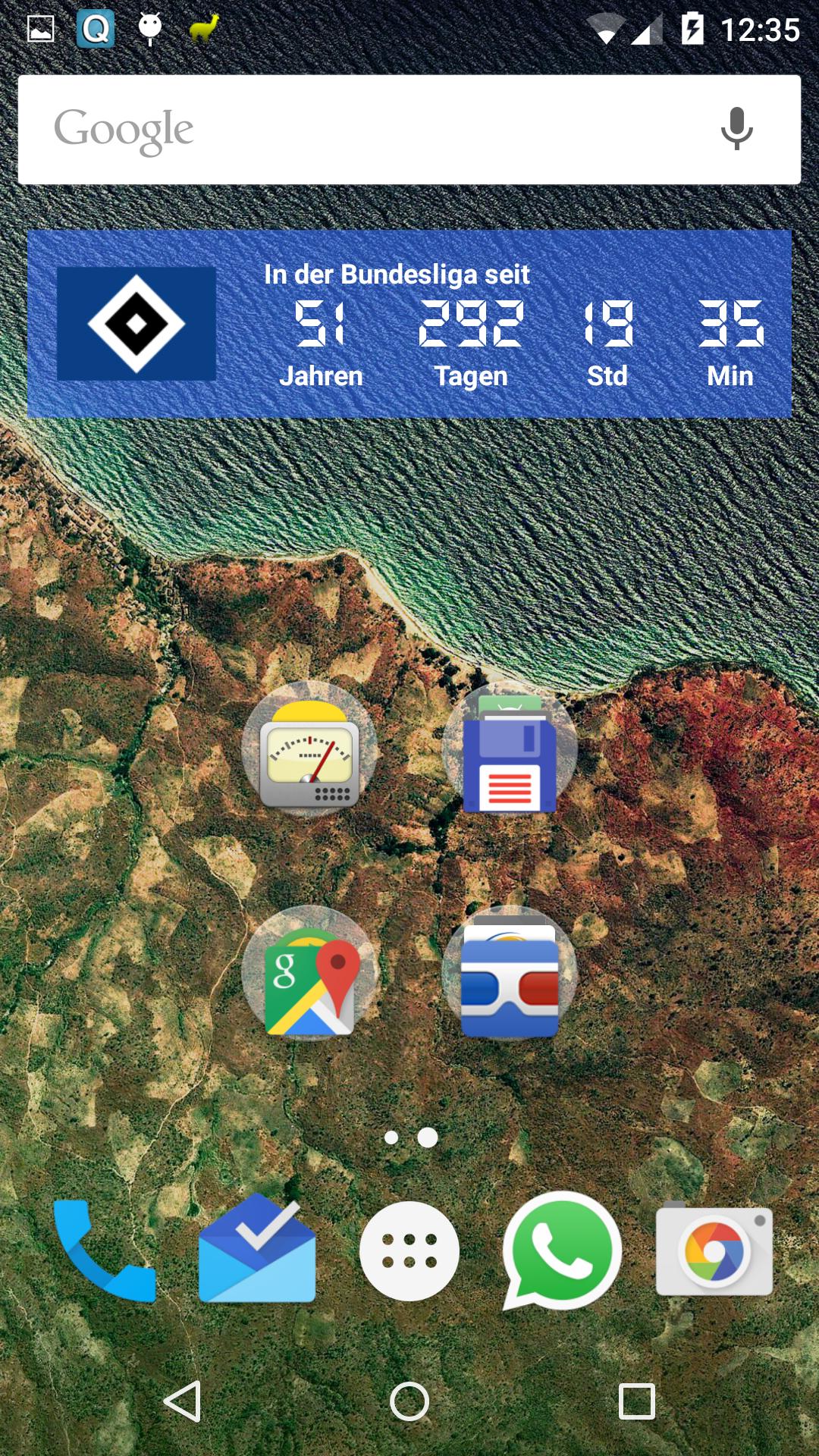Screen dimensions: 819x1456
Task: Start voice search with the microphone
Action: [x=736, y=129]
